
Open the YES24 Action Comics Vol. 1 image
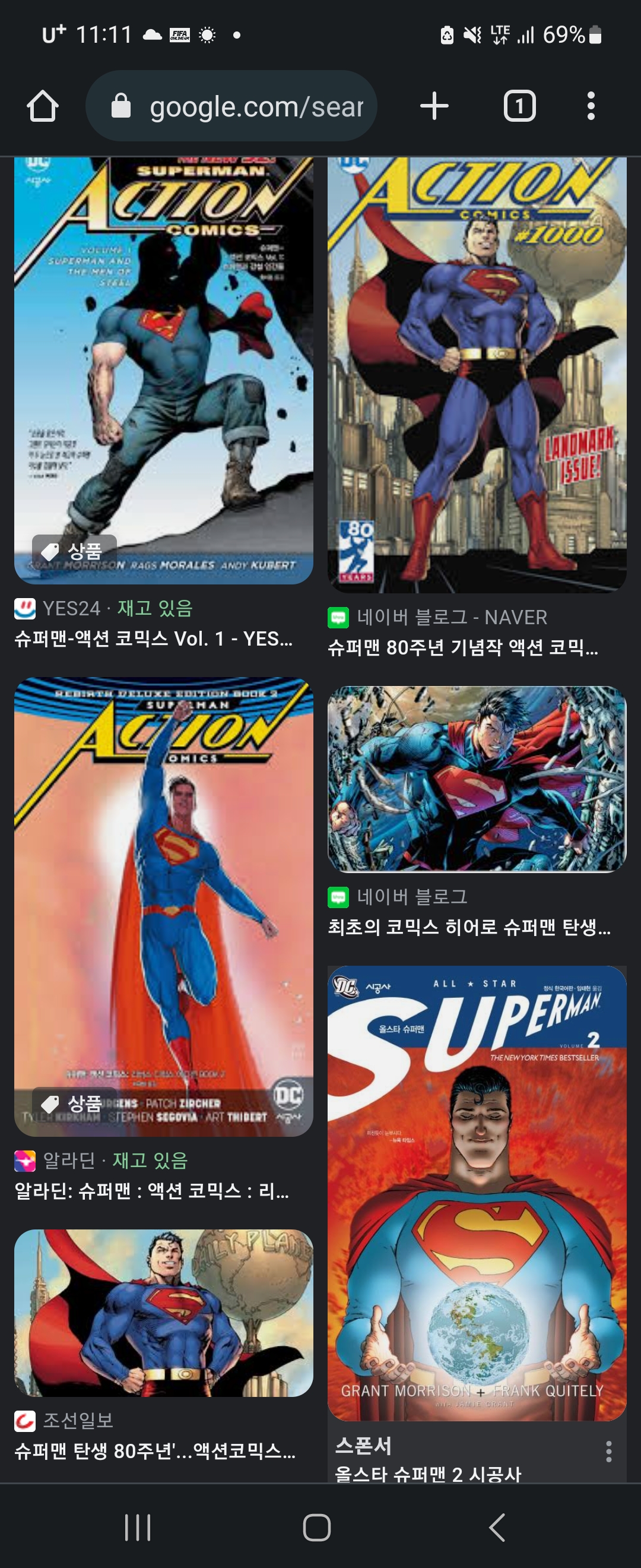[164, 371]
